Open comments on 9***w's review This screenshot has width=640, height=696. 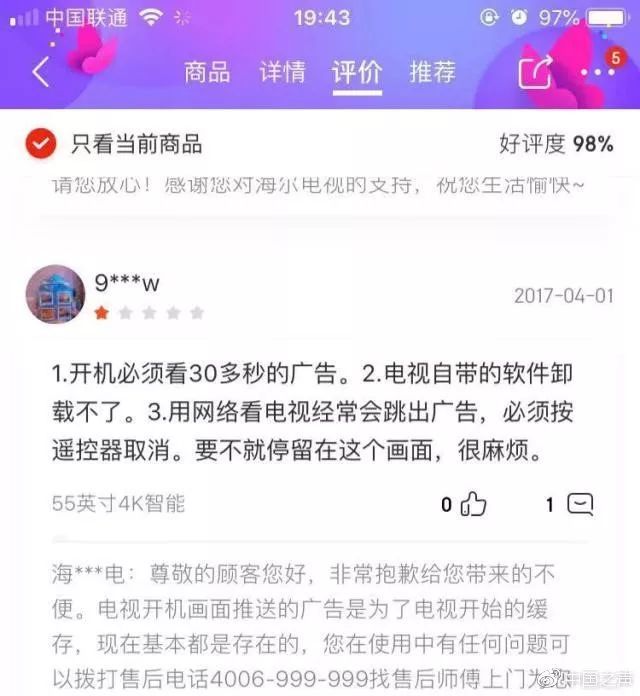580,504
